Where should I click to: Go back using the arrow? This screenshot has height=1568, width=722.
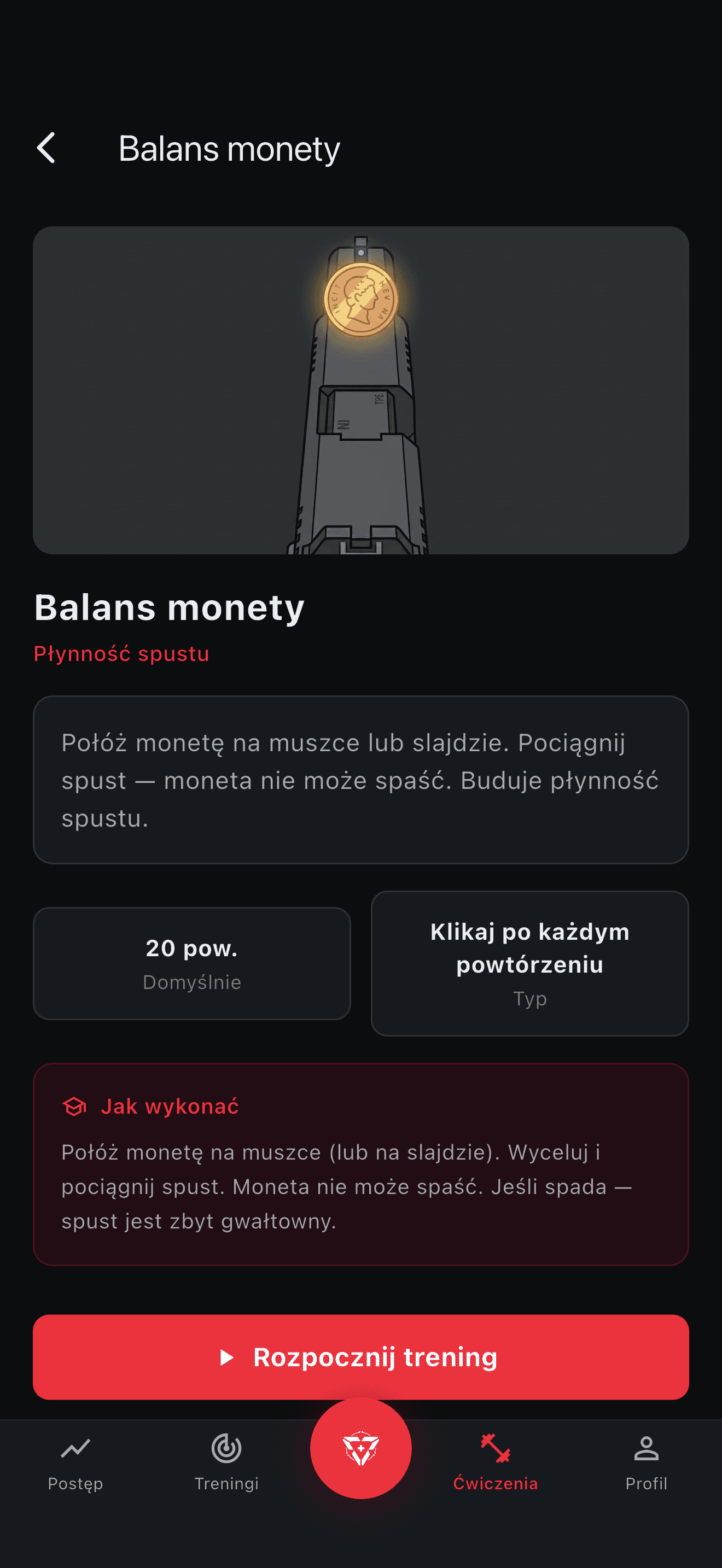(x=46, y=148)
